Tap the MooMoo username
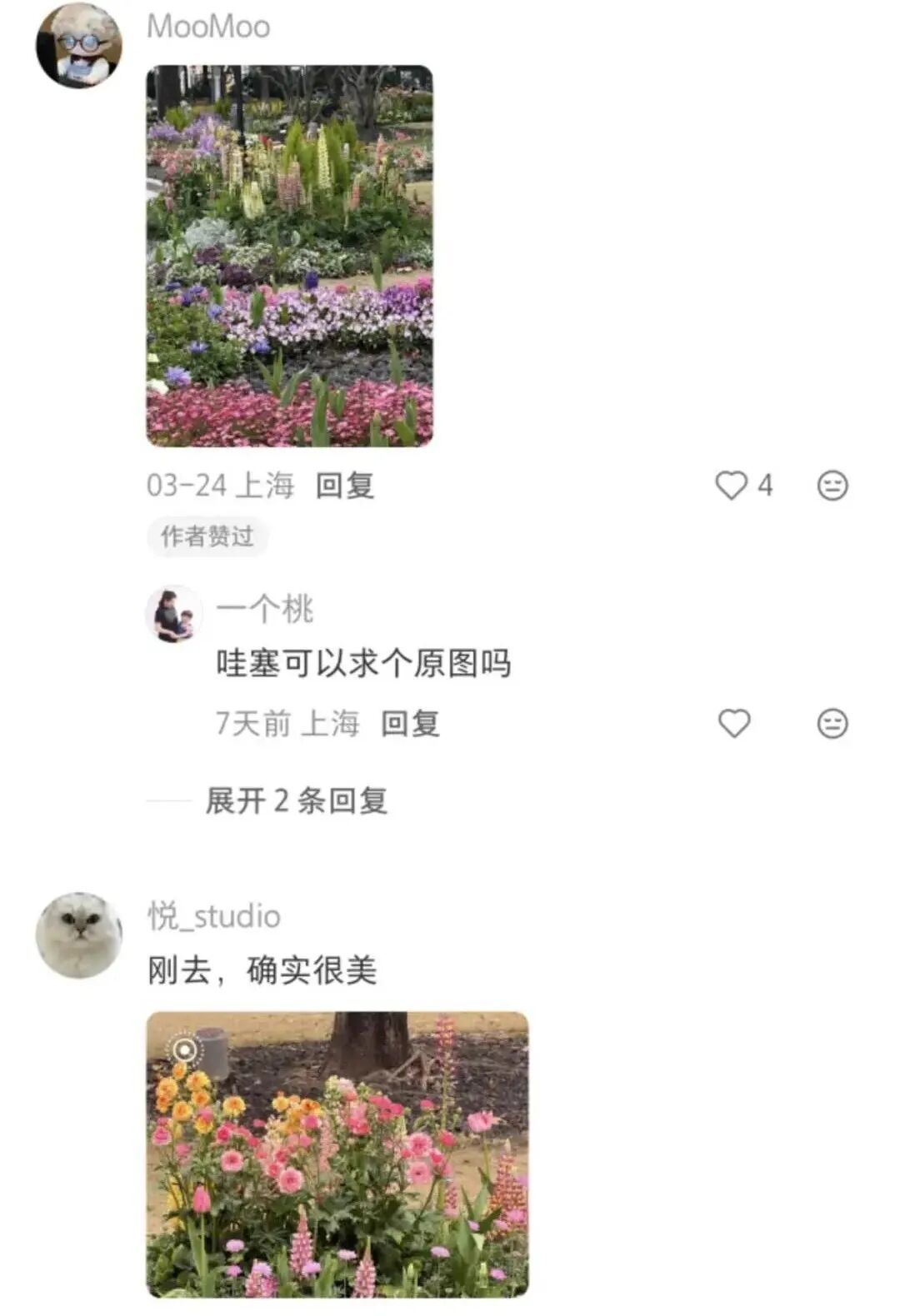The width and height of the screenshot is (900, 1316). 208,27
